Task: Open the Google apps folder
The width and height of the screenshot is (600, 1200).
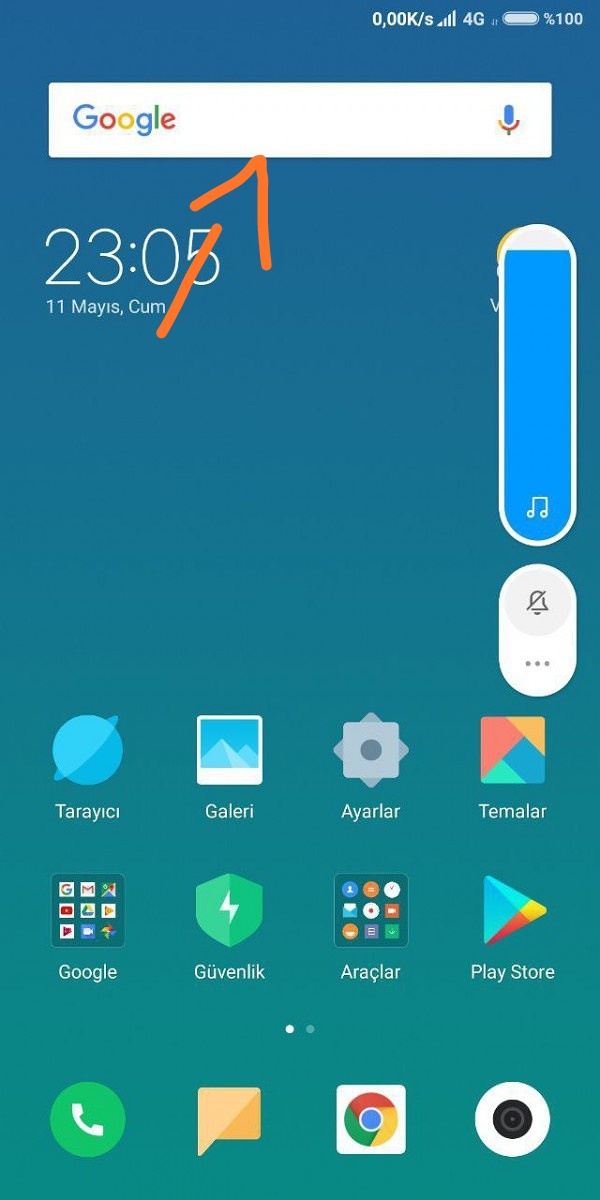Action: (88, 928)
